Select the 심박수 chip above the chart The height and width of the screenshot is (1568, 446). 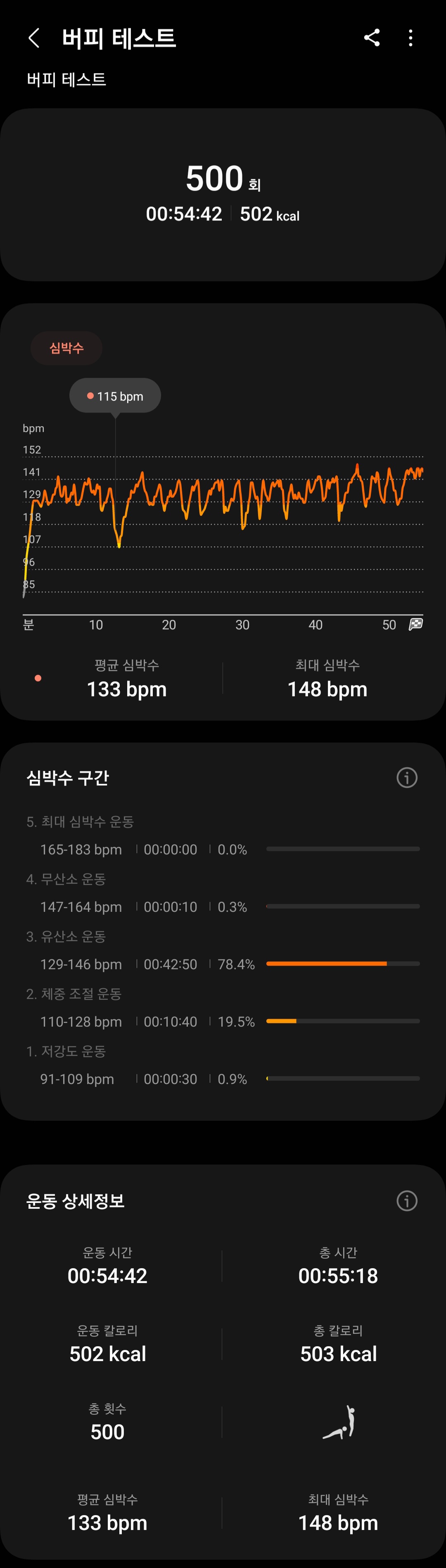(x=66, y=348)
